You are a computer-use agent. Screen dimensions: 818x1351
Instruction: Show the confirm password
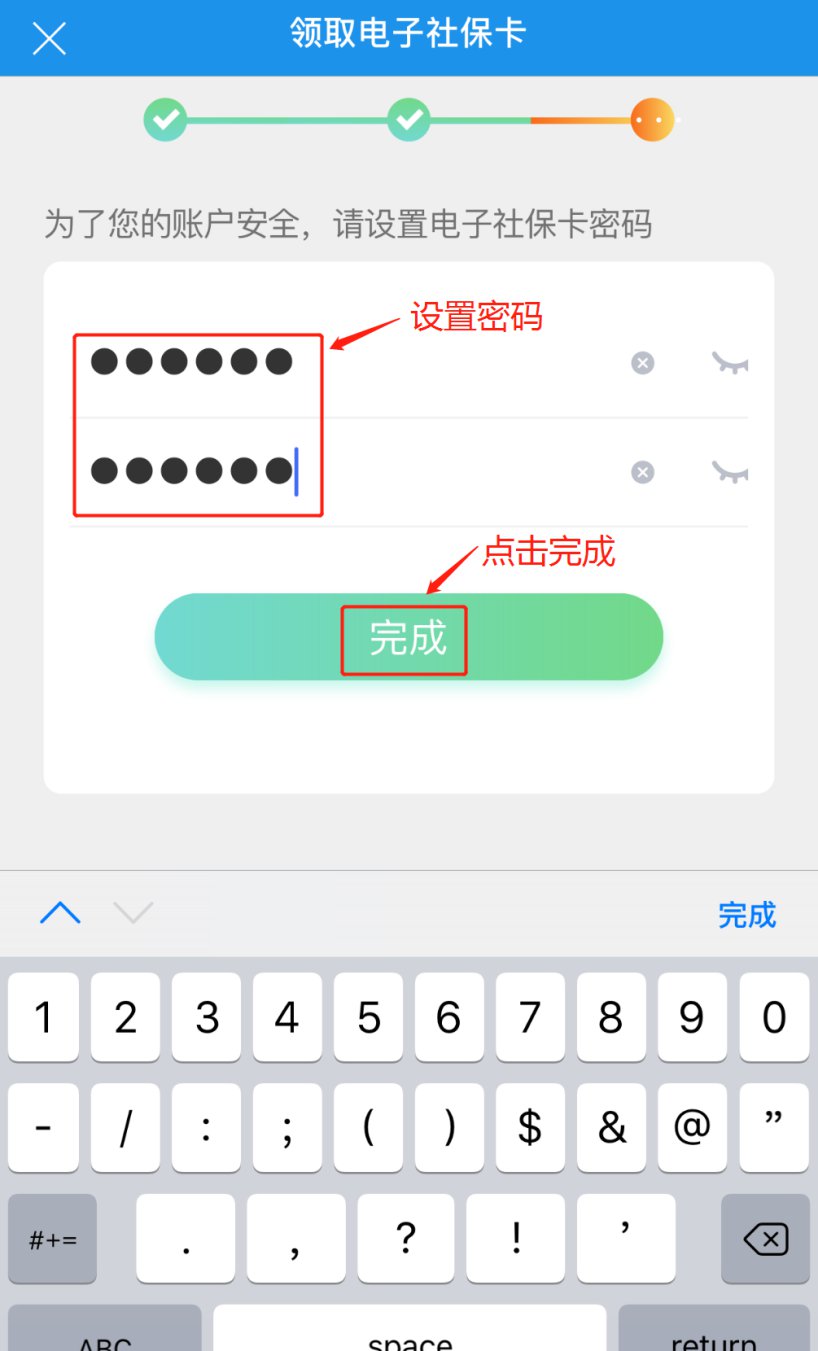click(730, 472)
